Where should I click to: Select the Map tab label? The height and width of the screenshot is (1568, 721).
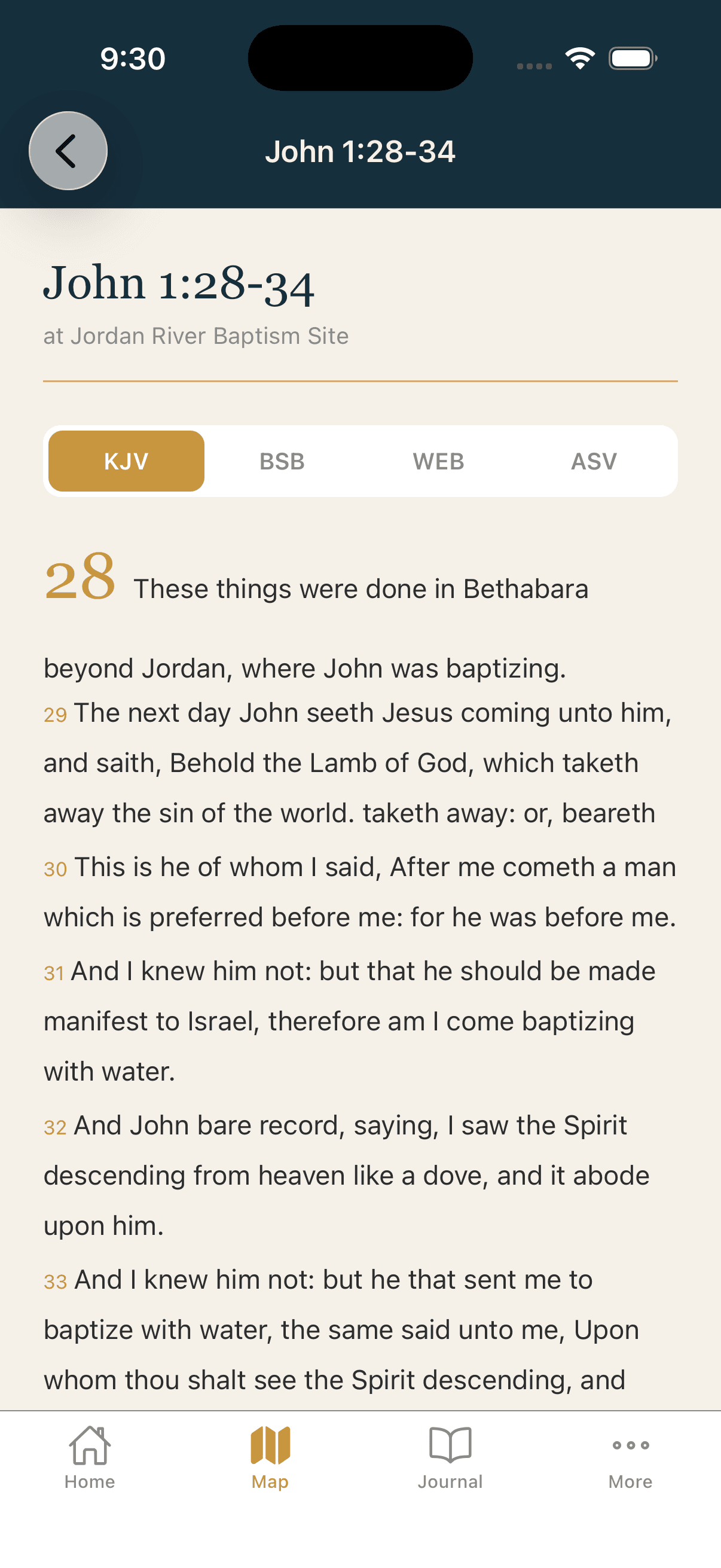(270, 1481)
